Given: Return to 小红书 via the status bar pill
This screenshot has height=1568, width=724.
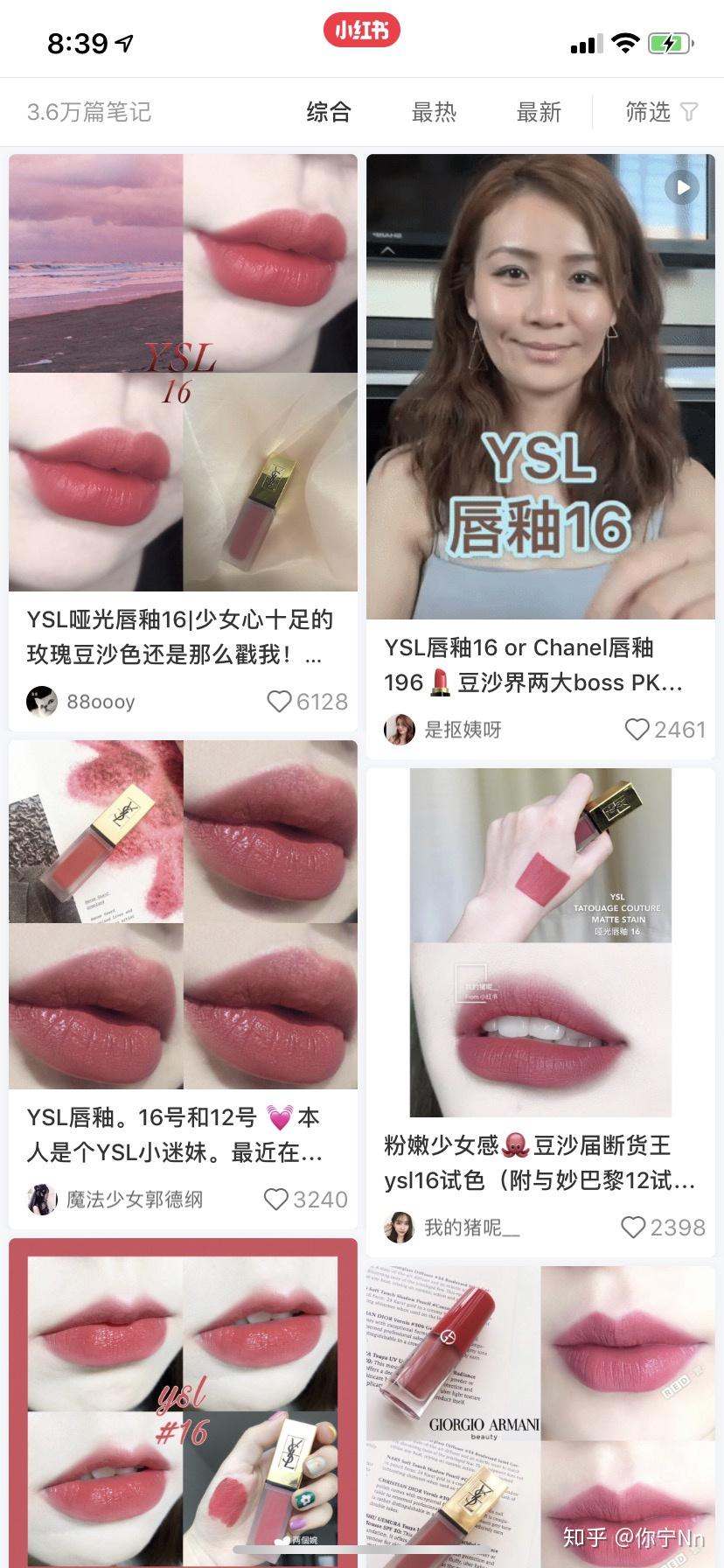Looking at the screenshot, I should point(362,31).
